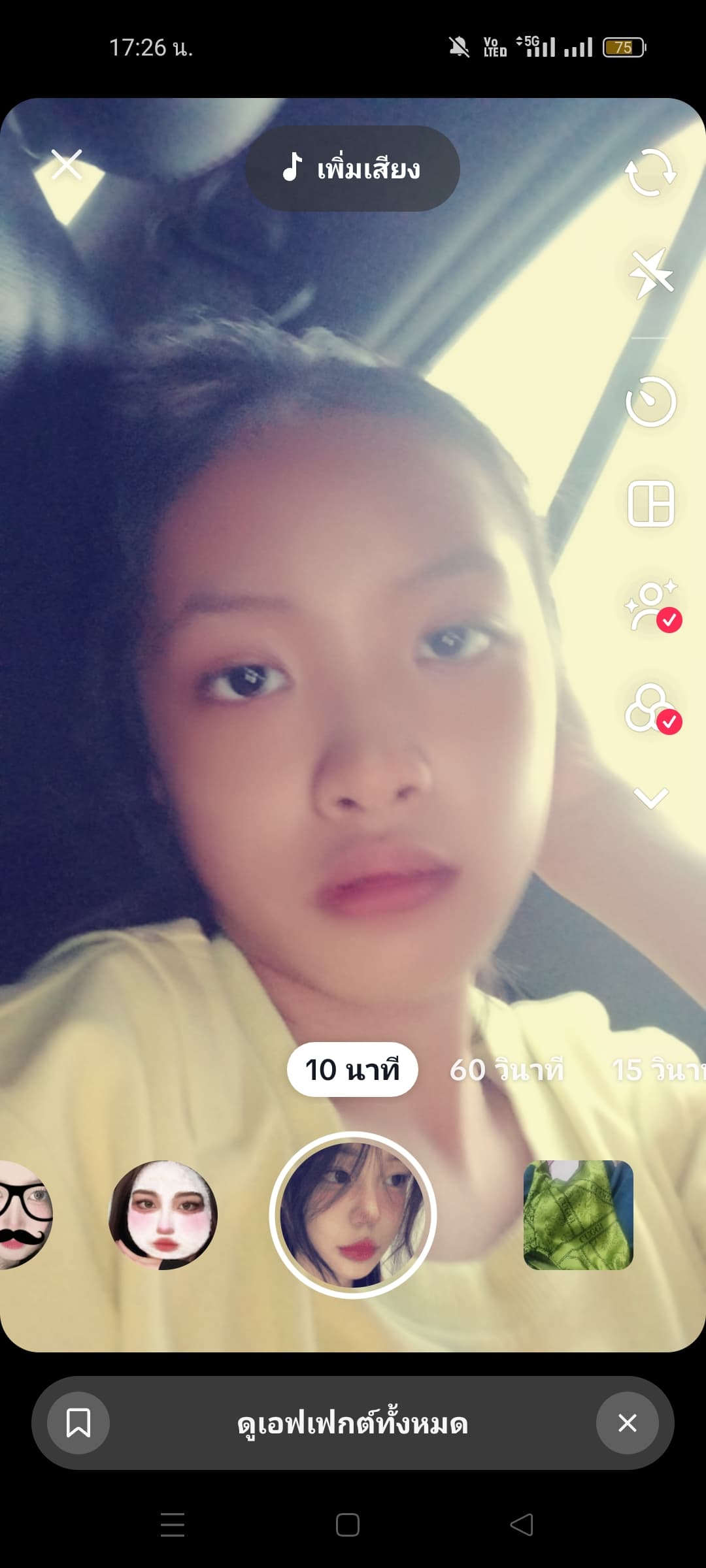Open the color filters icon
Viewport: 706px width, 1568px height.
click(x=650, y=708)
